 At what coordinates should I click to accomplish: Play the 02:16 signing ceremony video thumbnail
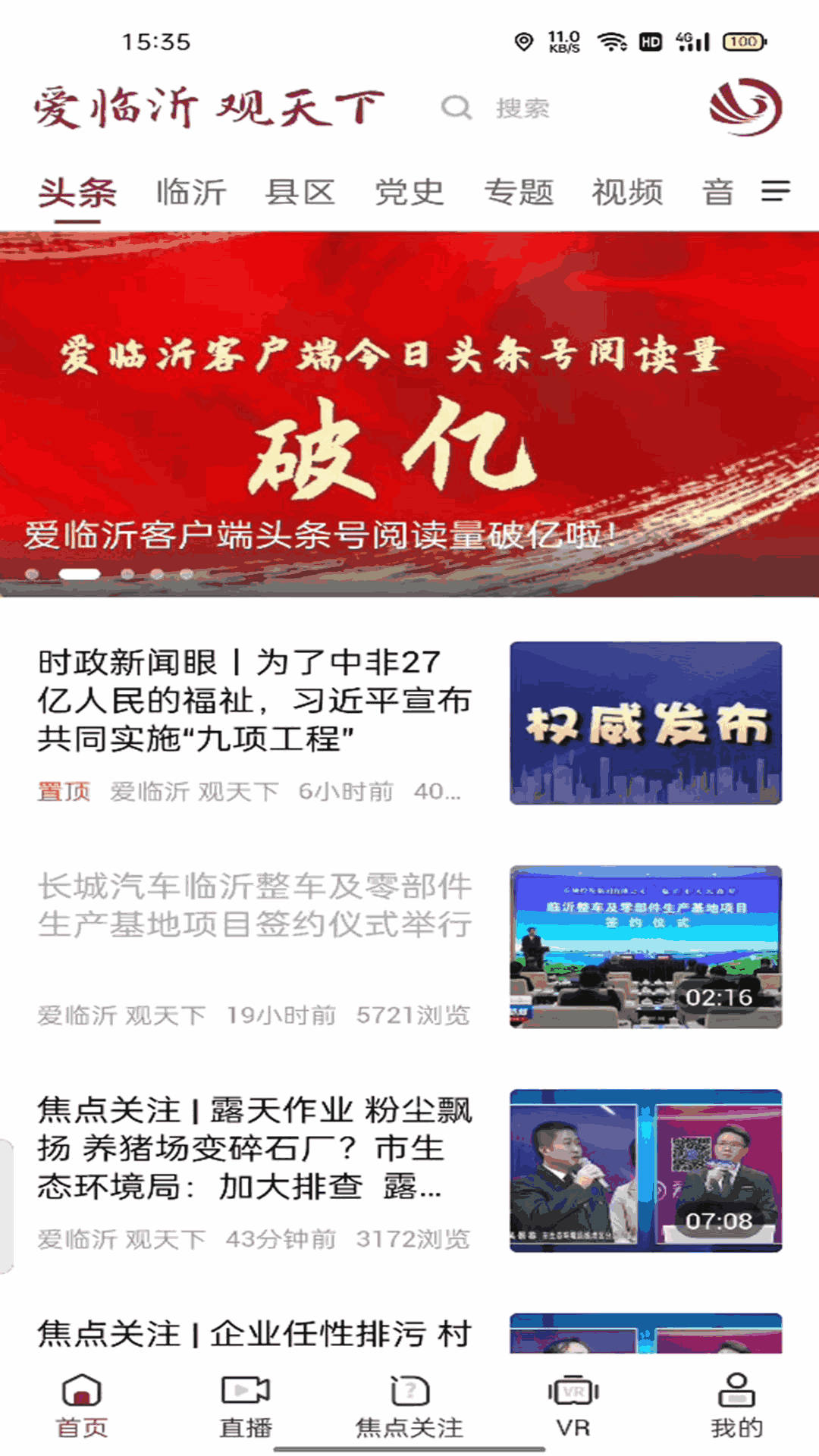pos(645,946)
